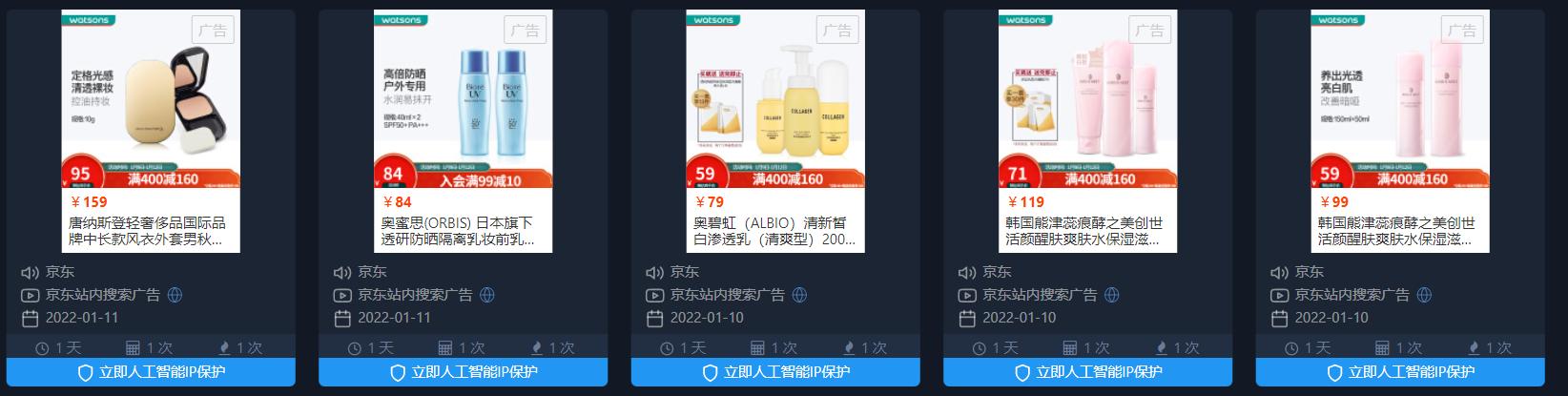Start 立即人工智能IP保护 for the ¥99 ad
This screenshot has height=396, width=1568.
[1400, 372]
